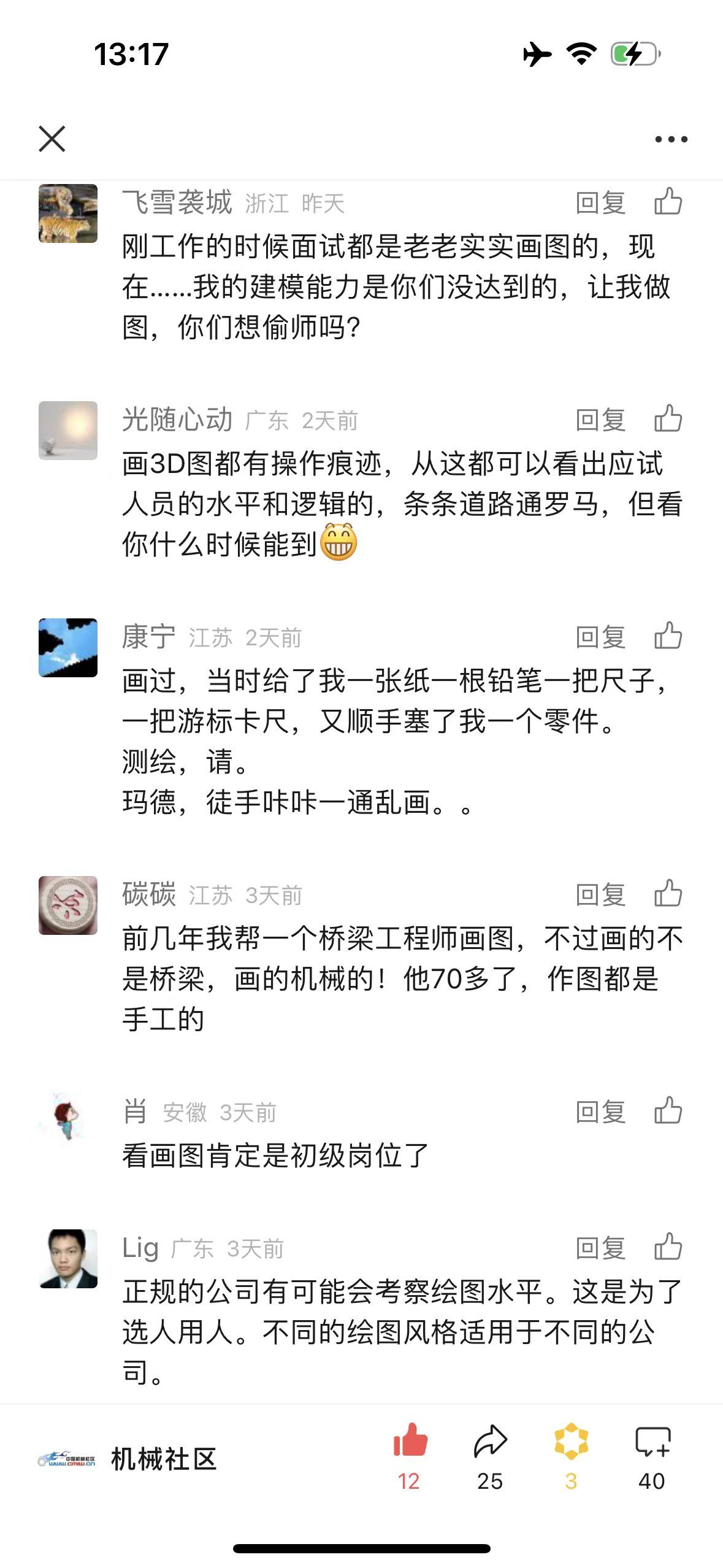Like Lig's comment
The width and height of the screenshot is (723, 1568).
668,1247
